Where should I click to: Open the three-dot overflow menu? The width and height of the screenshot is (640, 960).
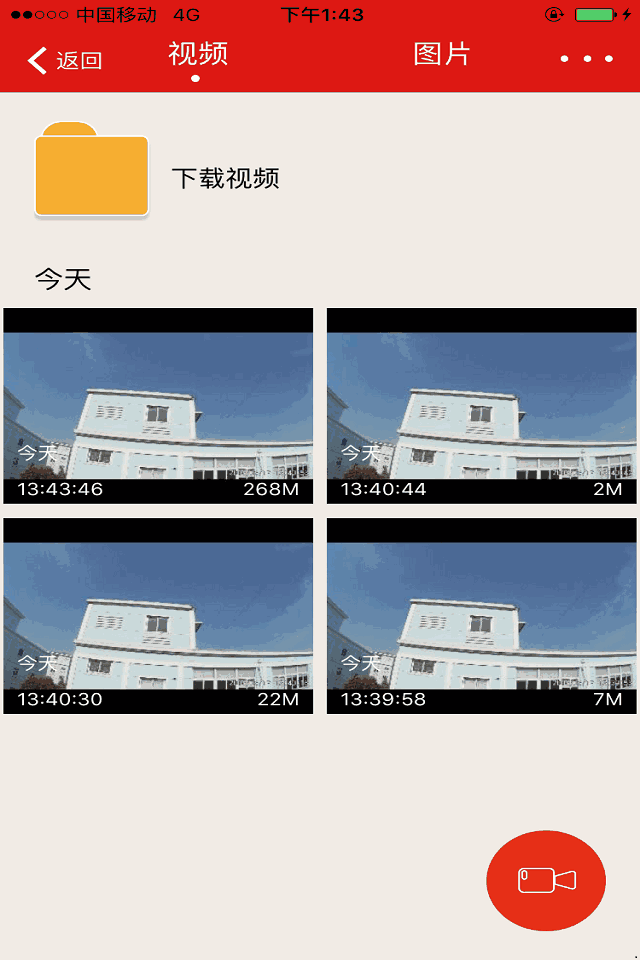[x=587, y=59]
